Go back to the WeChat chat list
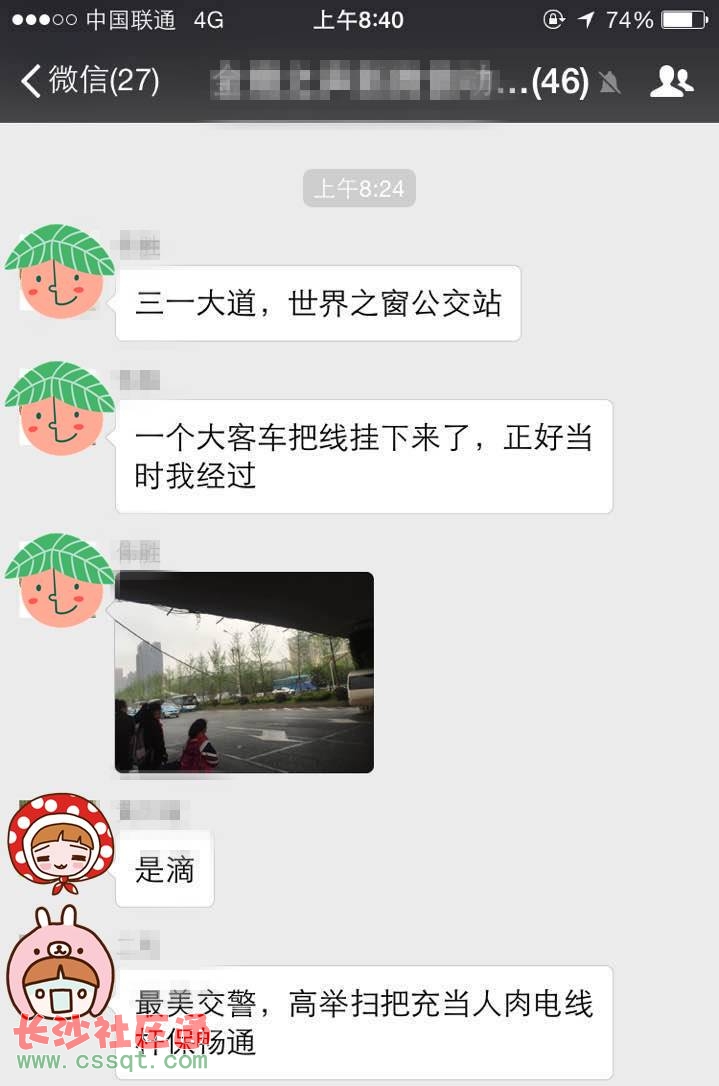 [90, 81]
